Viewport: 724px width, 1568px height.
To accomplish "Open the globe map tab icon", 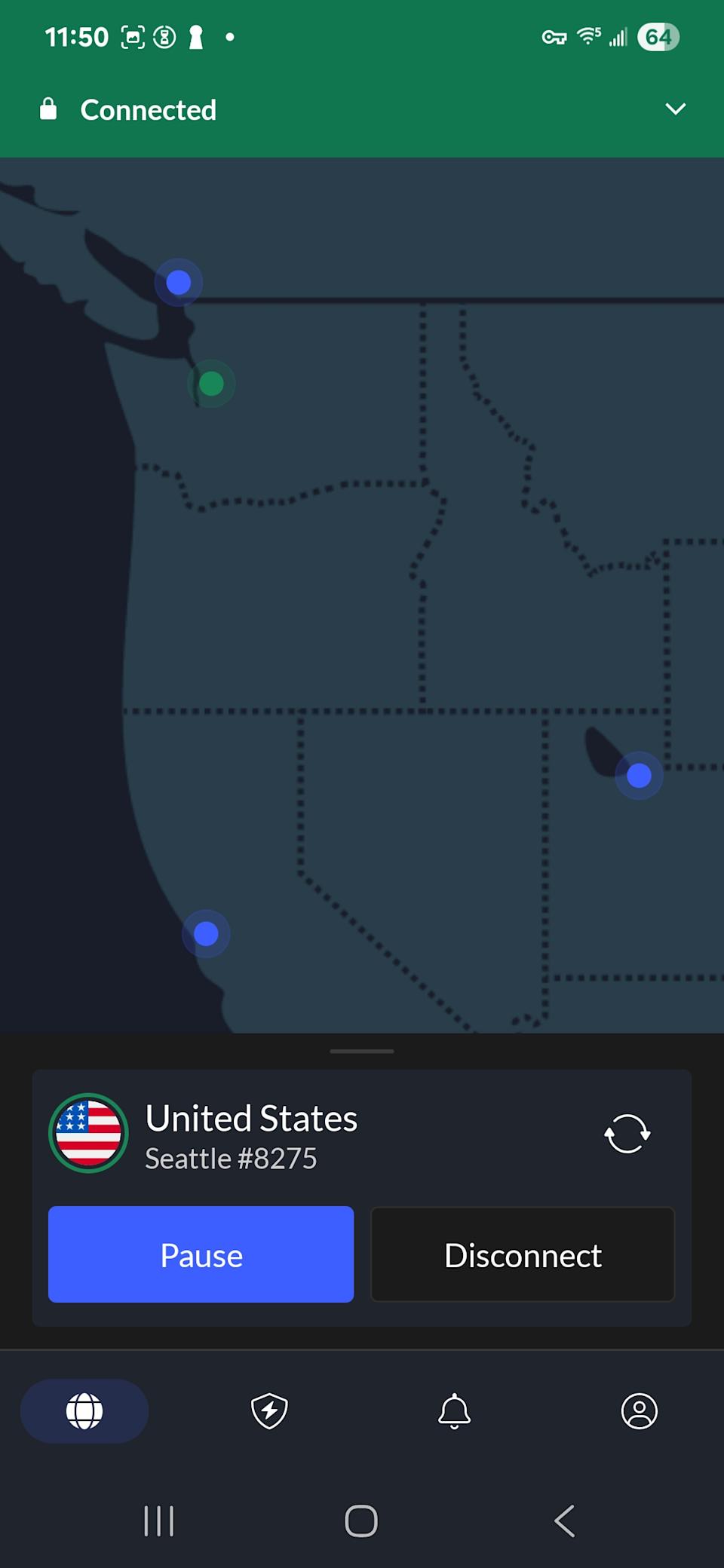I will (x=84, y=1410).
